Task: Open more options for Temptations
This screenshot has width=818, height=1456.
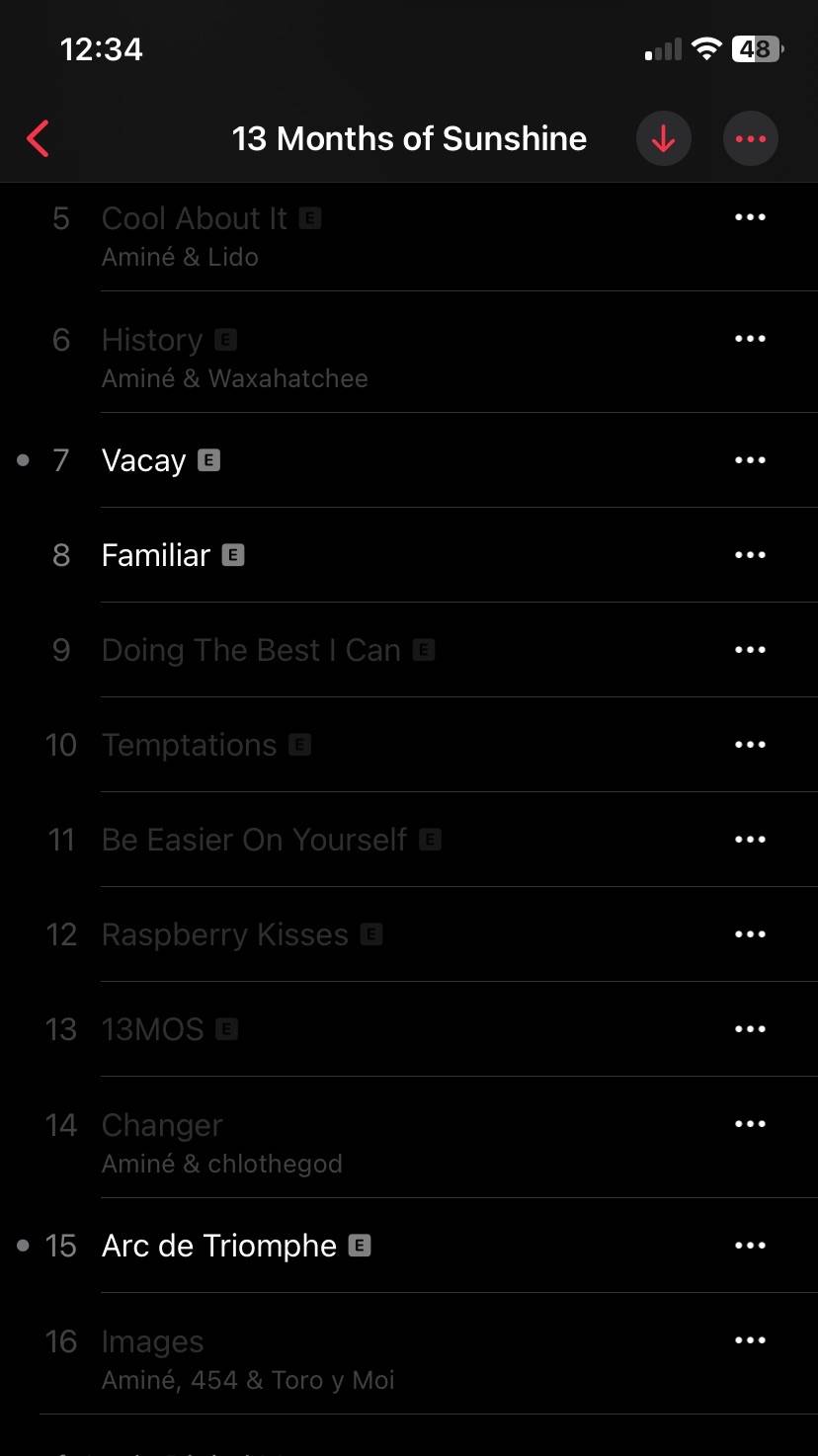Action: (x=750, y=745)
